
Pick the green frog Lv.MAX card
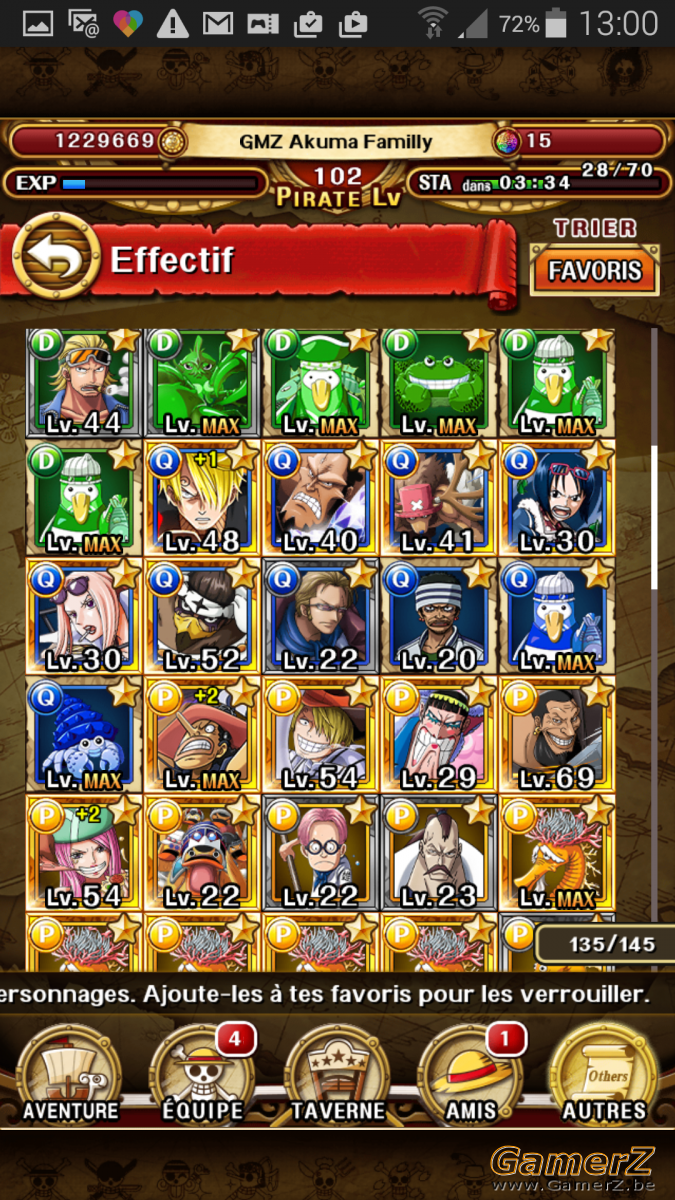[x=439, y=381]
